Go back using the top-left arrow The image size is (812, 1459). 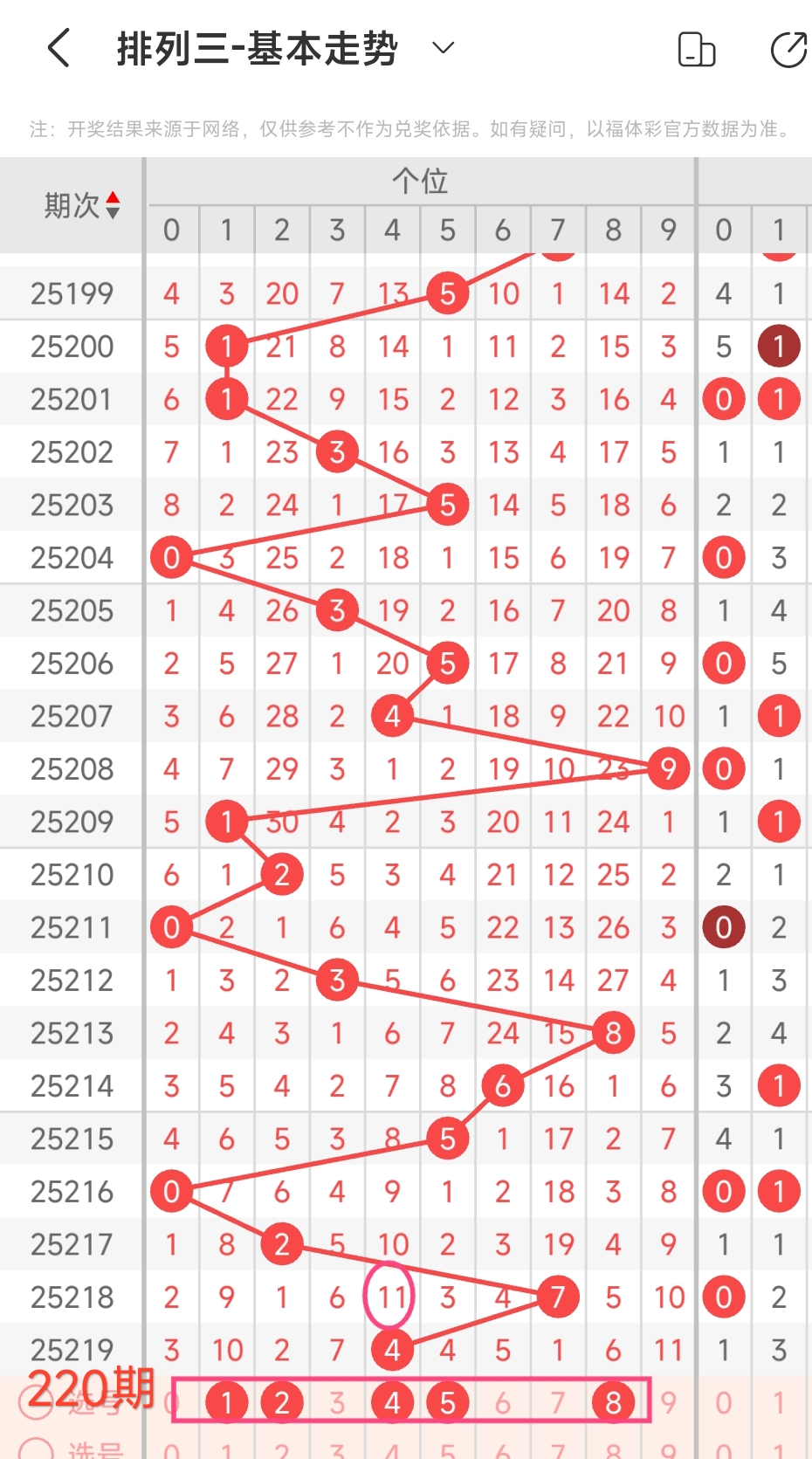point(58,48)
